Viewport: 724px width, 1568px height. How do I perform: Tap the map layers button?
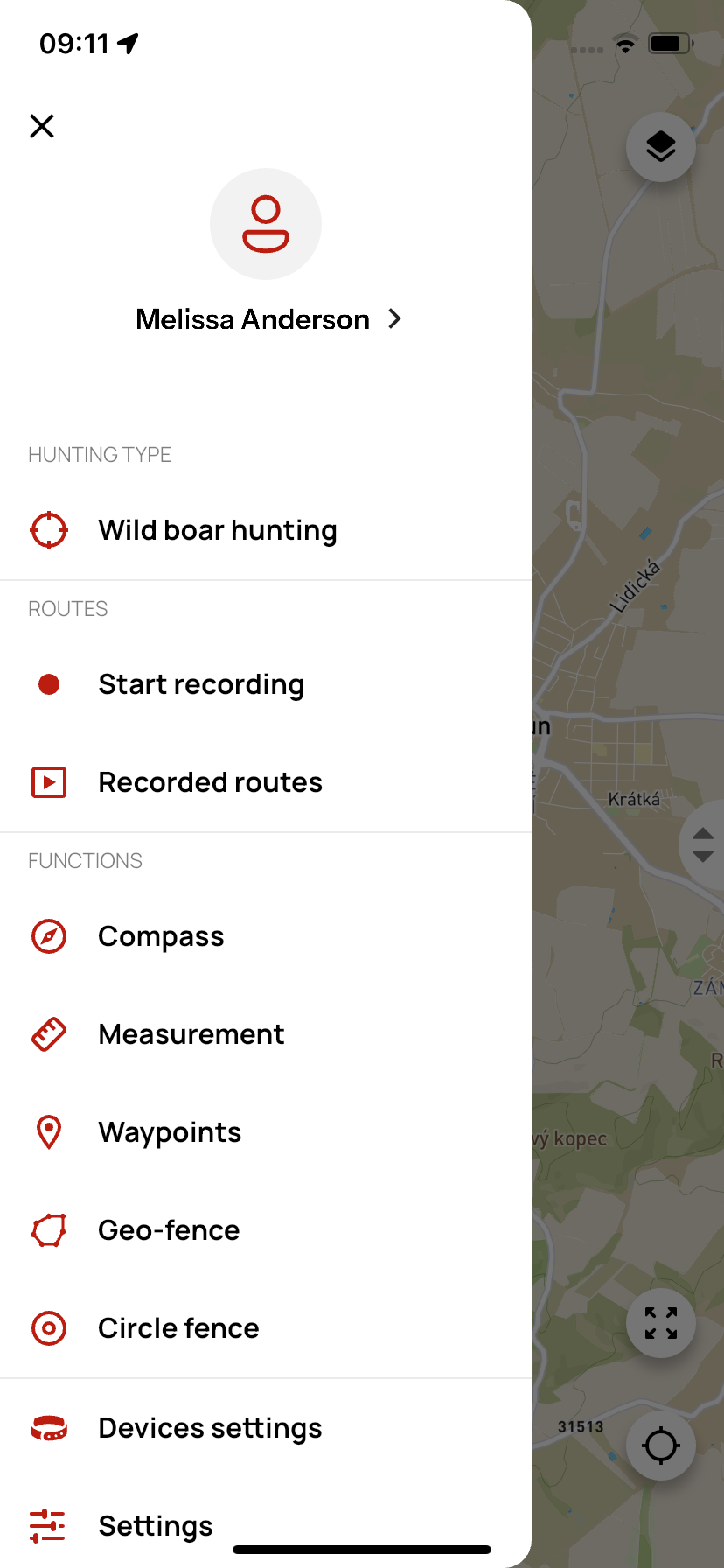pos(660,147)
